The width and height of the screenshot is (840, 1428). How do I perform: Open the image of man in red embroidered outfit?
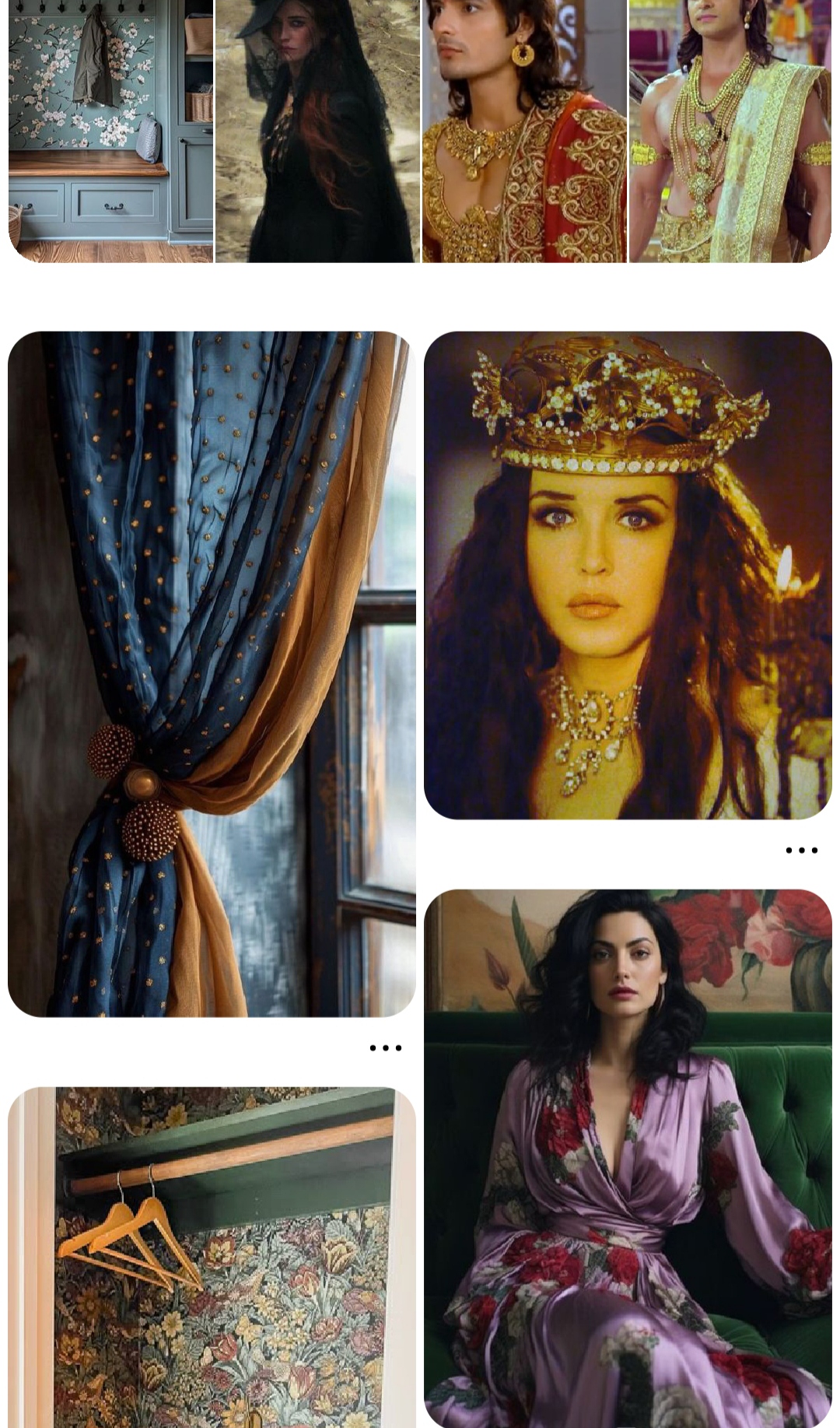[x=524, y=131]
